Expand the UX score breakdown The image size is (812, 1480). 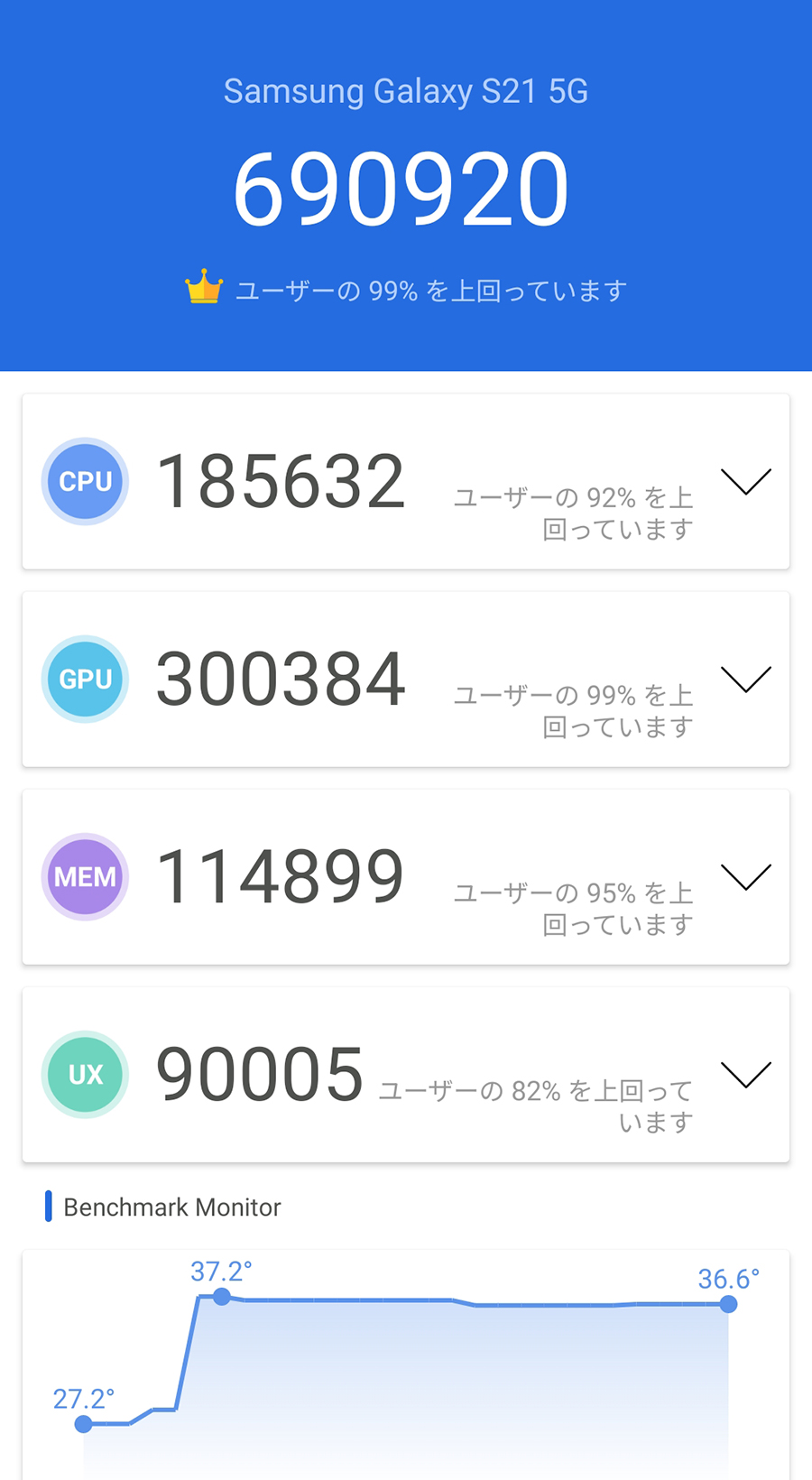tap(746, 1075)
